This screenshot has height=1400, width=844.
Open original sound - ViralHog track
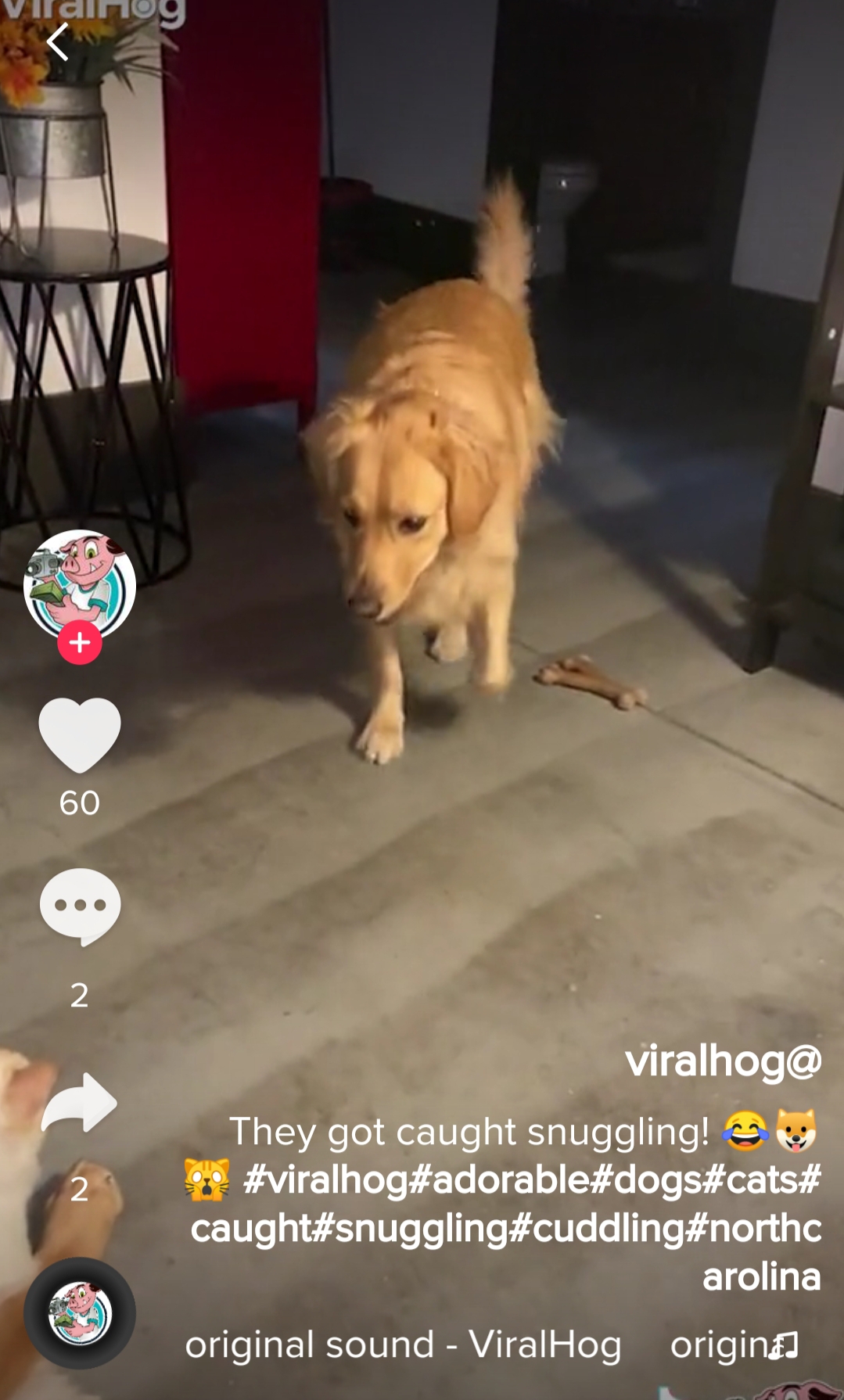(403, 1345)
